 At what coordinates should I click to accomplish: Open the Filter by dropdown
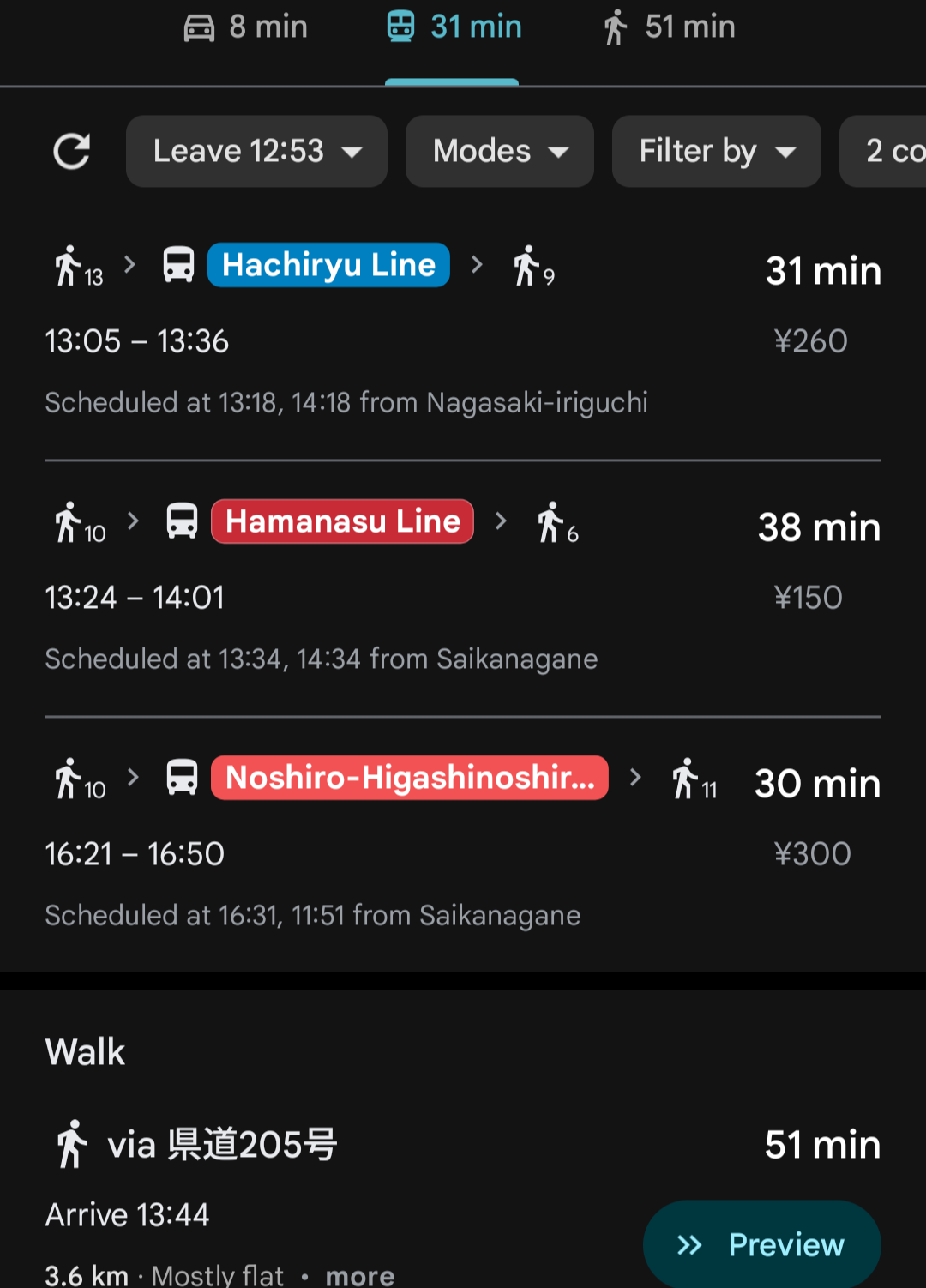[x=716, y=152]
